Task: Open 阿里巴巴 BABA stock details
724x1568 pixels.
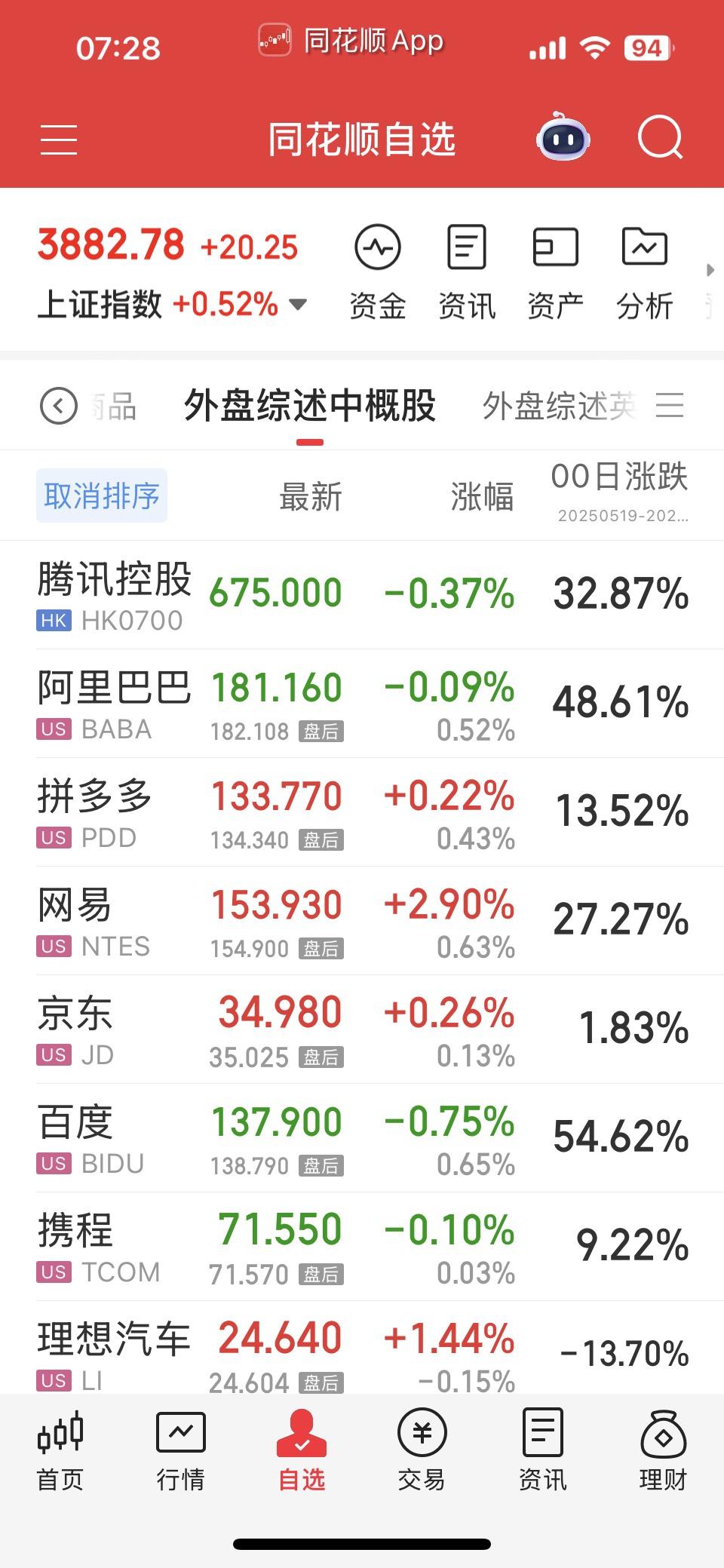Action: click(113, 704)
